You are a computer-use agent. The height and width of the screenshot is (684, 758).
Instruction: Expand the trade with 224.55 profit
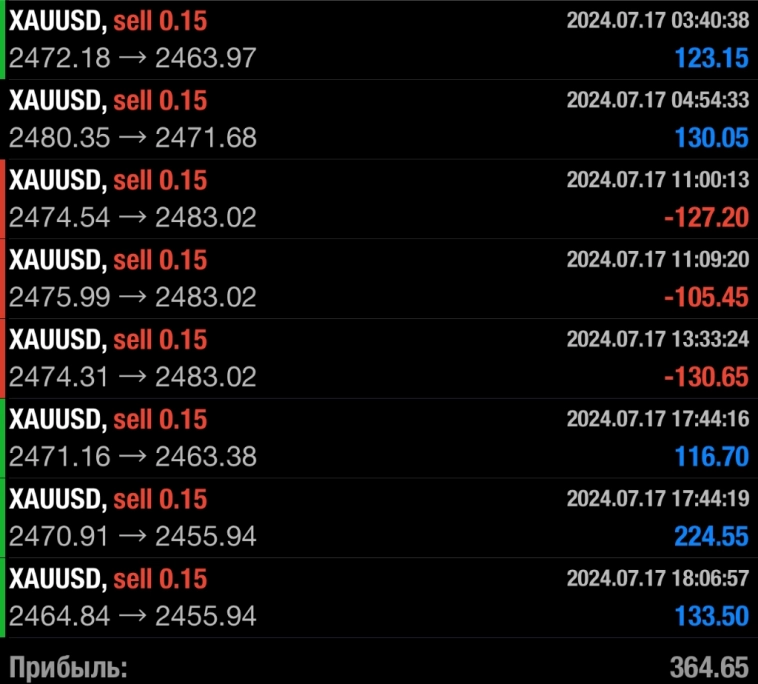coord(379,518)
